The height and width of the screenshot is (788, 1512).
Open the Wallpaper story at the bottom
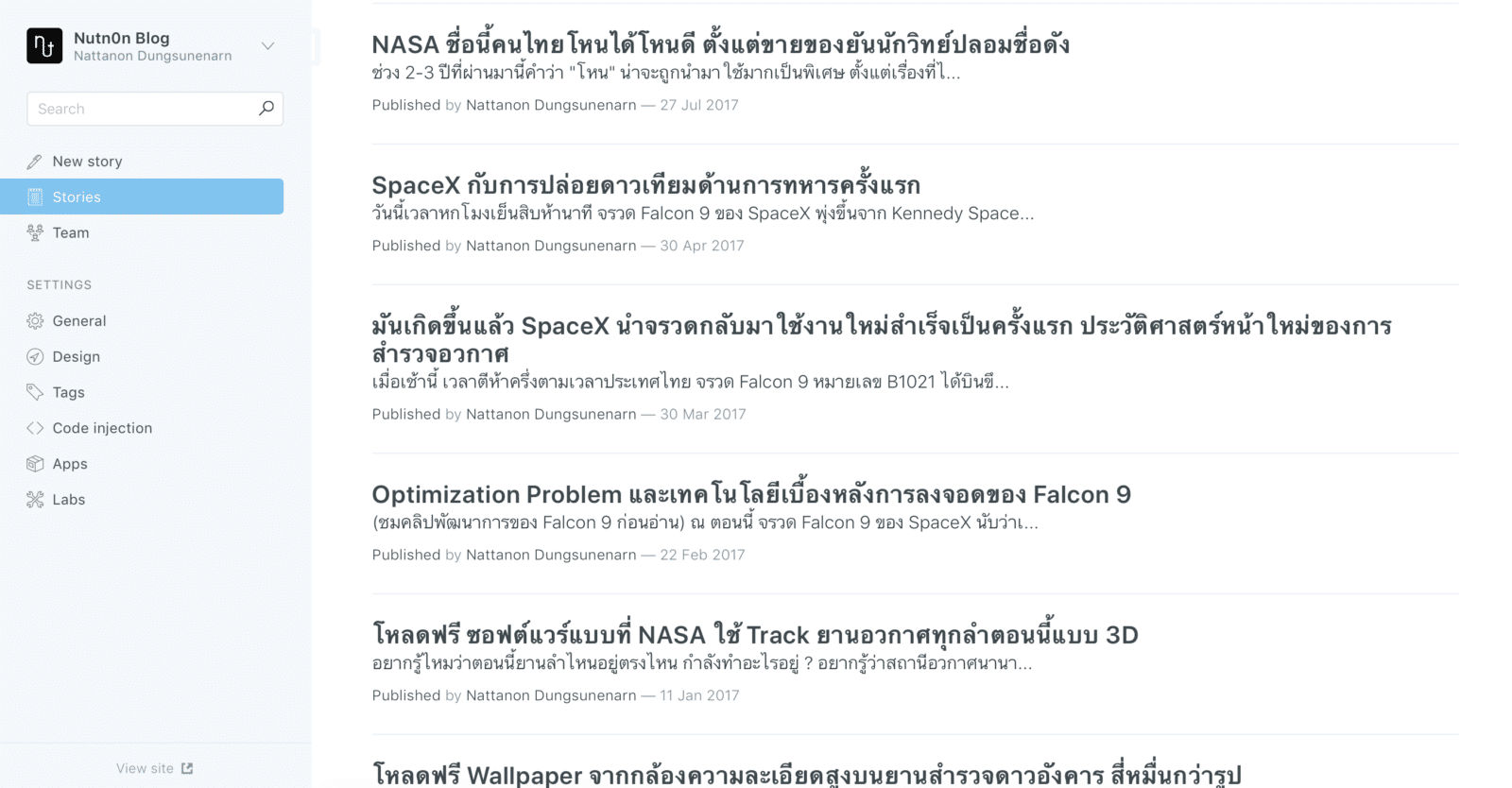coord(805,775)
